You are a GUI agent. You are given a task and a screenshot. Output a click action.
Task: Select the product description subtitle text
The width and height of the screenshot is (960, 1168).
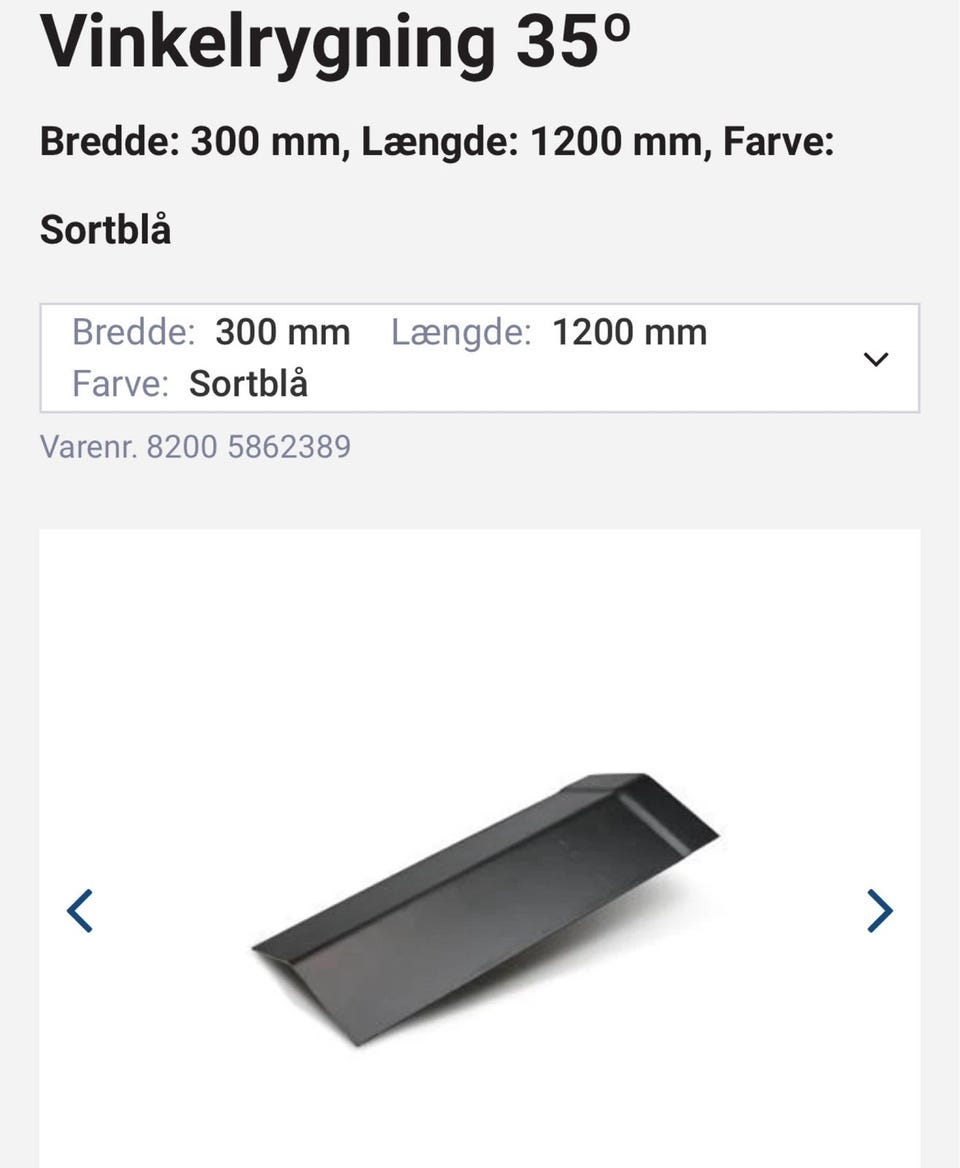click(x=440, y=143)
